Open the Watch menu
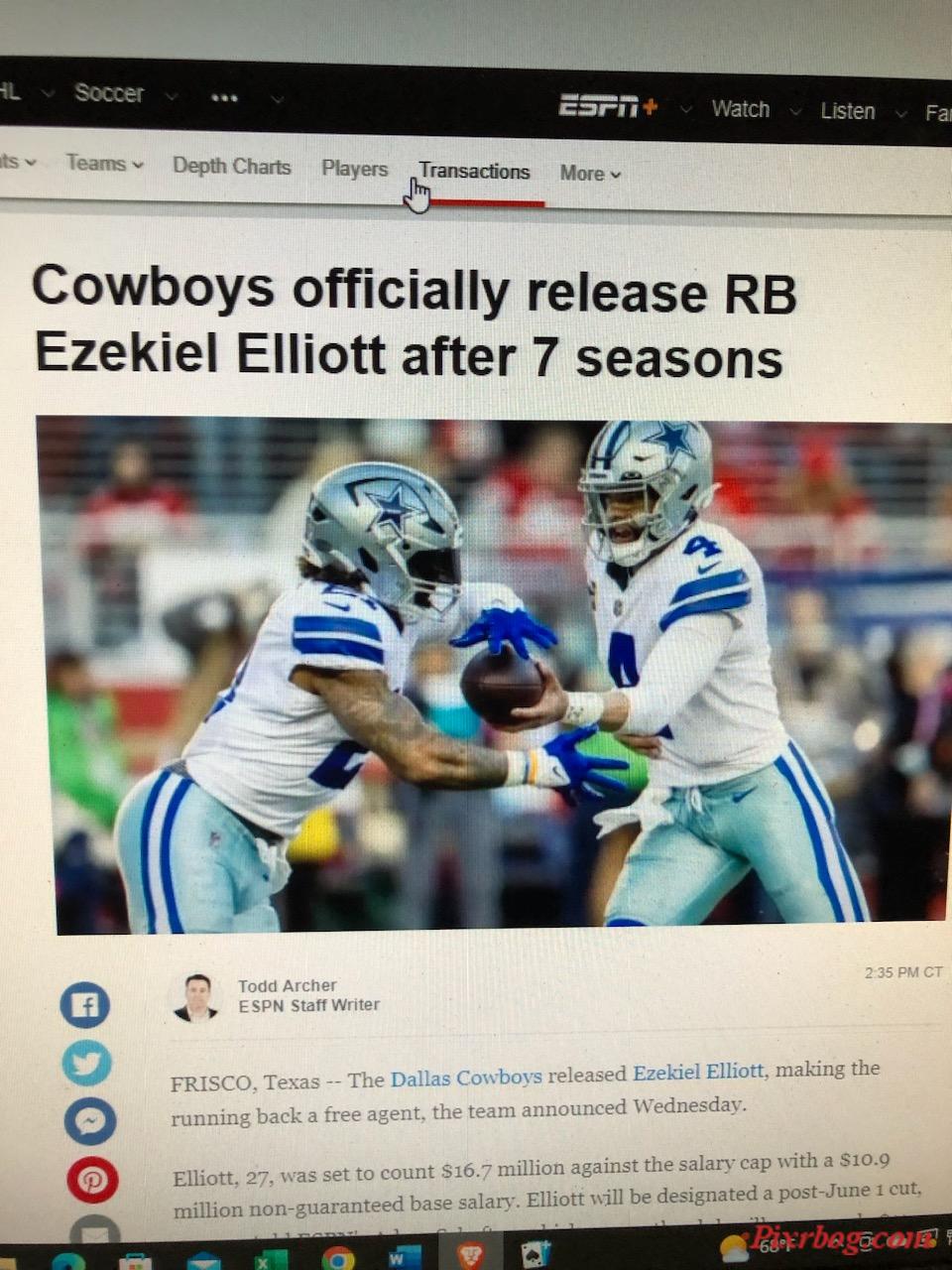Image resolution: width=952 pixels, height=1270 pixels. coord(741,109)
